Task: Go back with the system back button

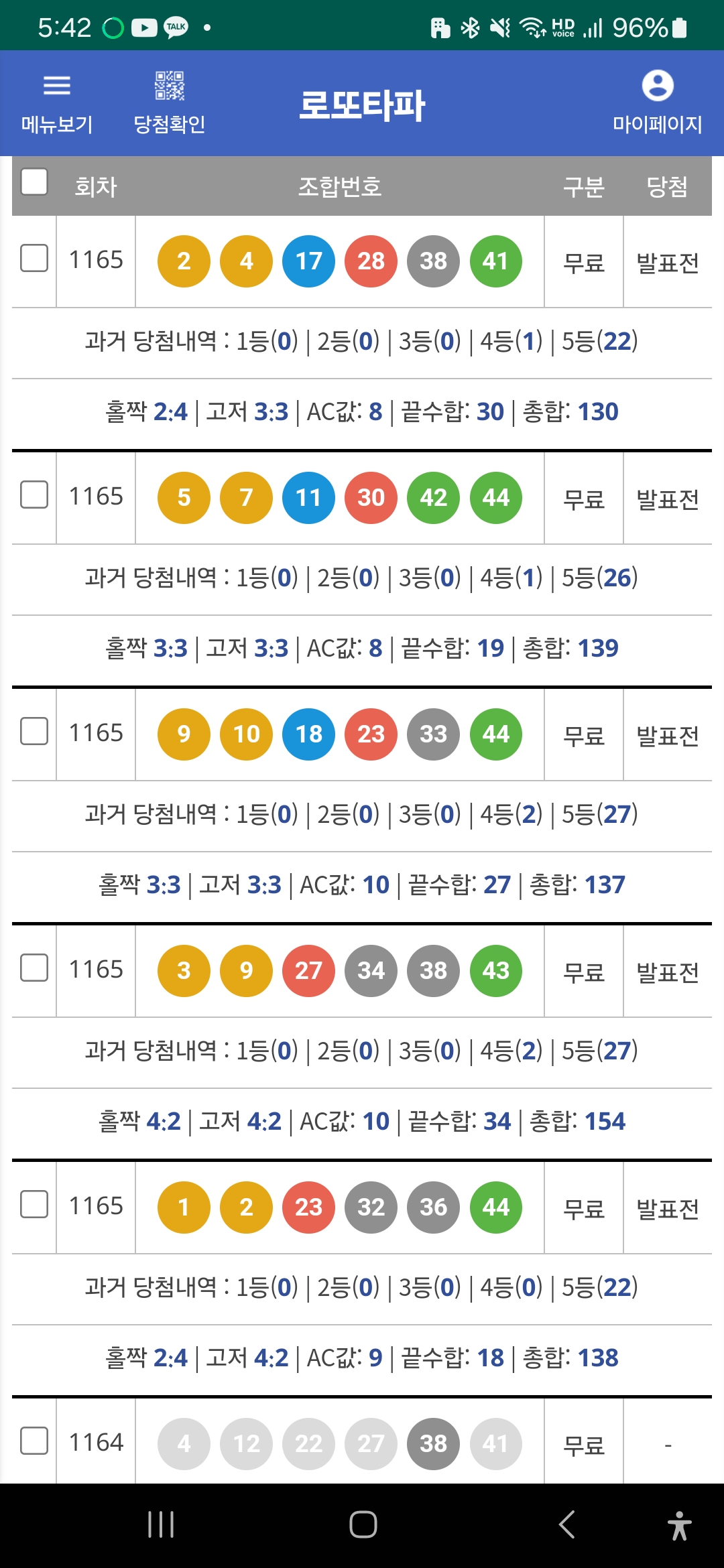Action: (x=567, y=1525)
